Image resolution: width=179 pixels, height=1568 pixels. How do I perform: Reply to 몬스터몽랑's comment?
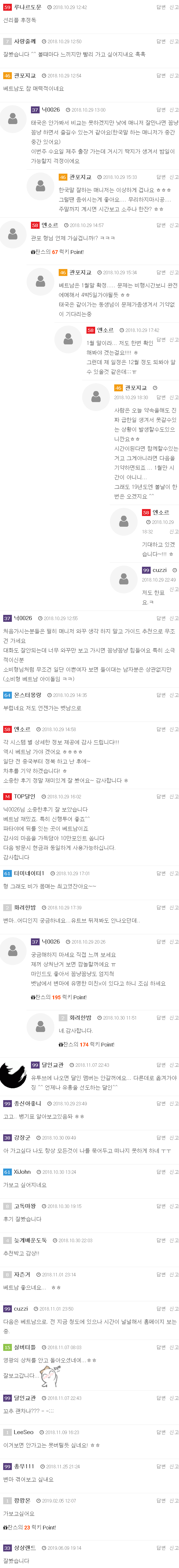[160, 695]
